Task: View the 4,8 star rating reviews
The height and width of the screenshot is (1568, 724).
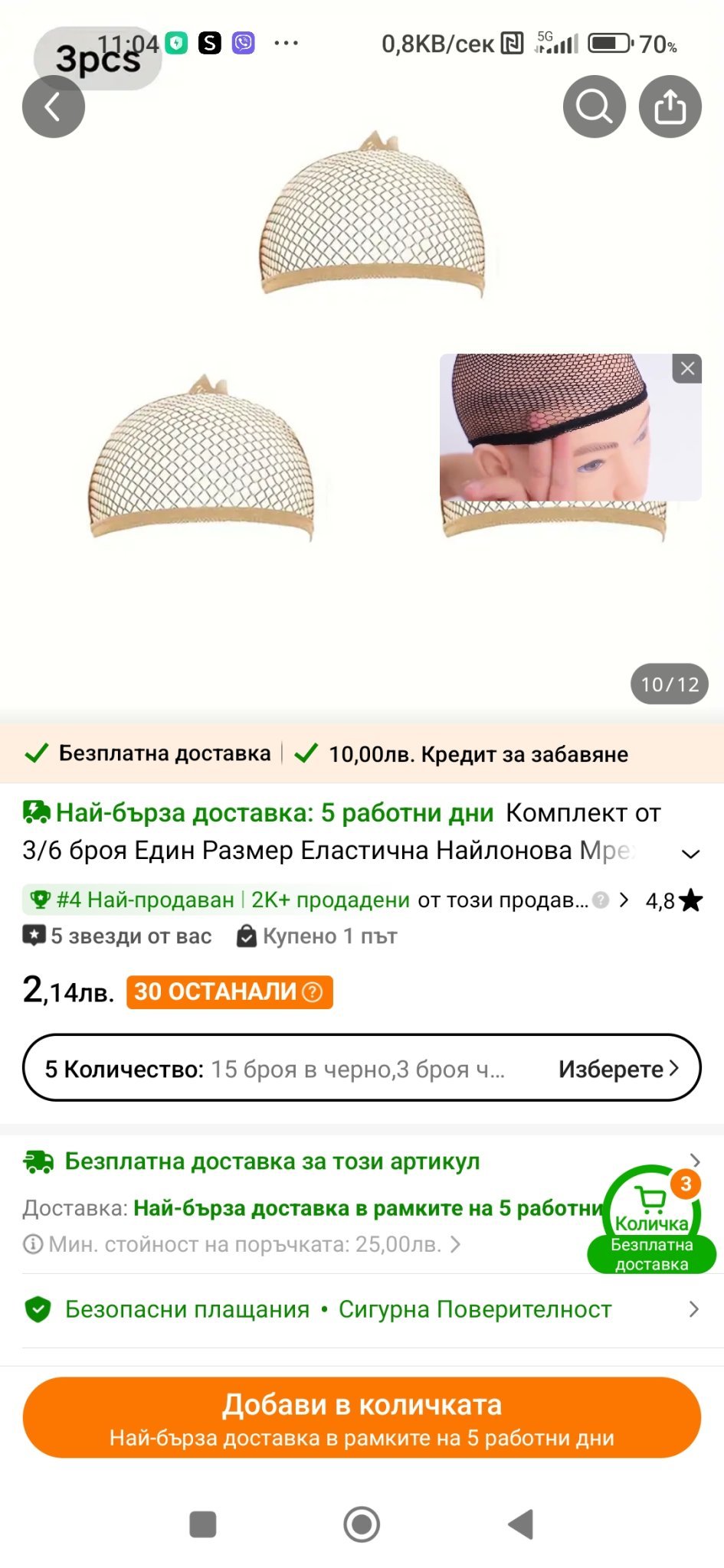Action: (x=673, y=900)
